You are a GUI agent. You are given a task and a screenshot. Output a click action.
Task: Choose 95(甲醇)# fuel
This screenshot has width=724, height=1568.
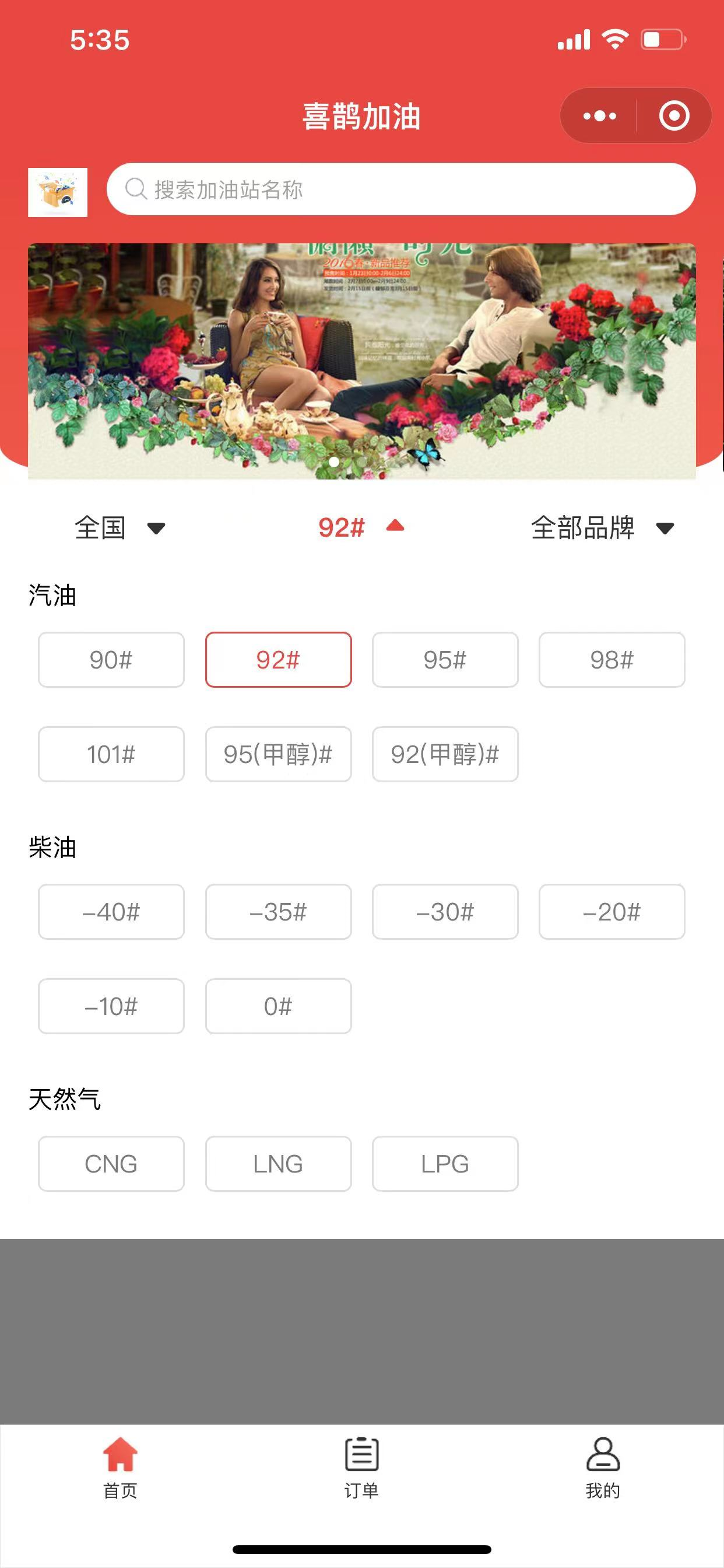pyautogui.click(x=278, y=754)
